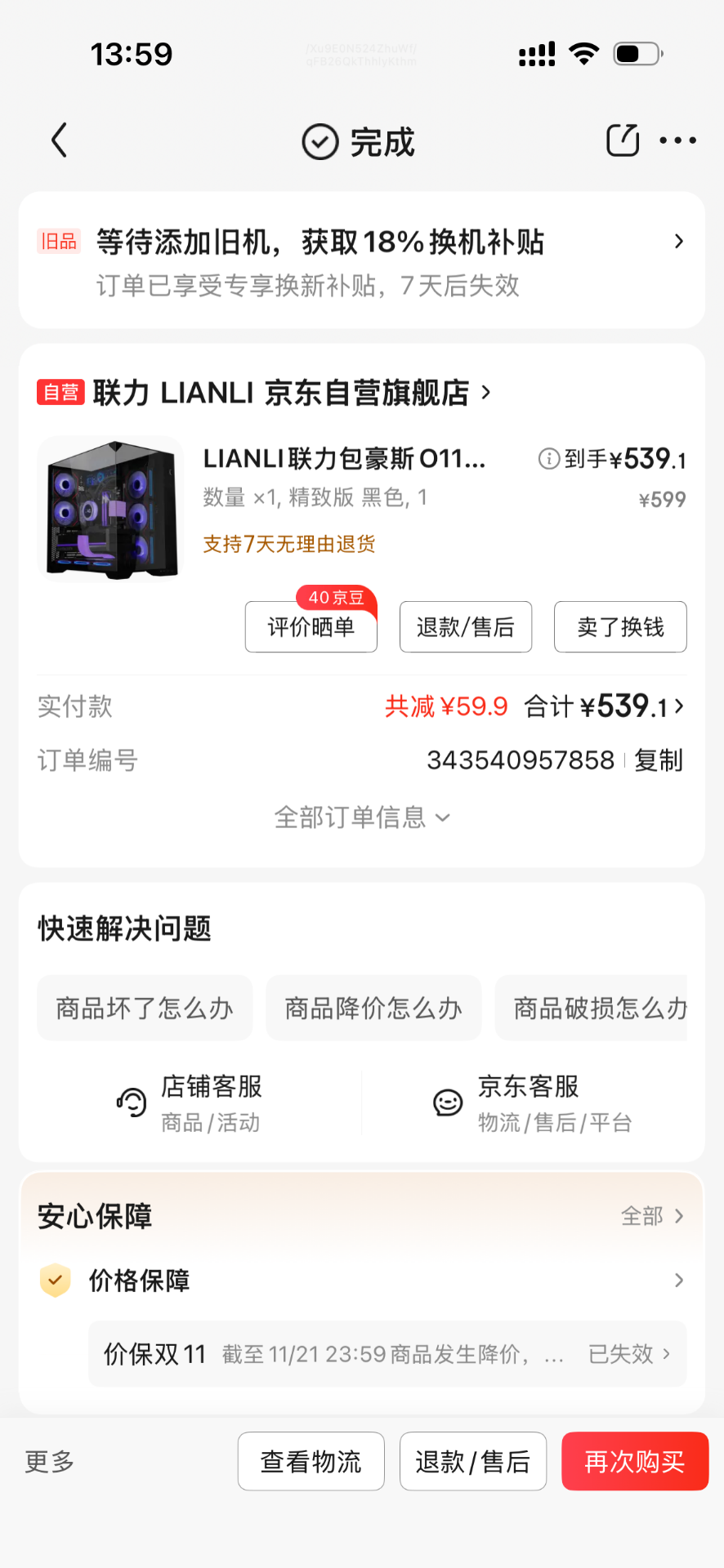
Task: Open the LIANLI O11 case product
Action: [344, 459]
